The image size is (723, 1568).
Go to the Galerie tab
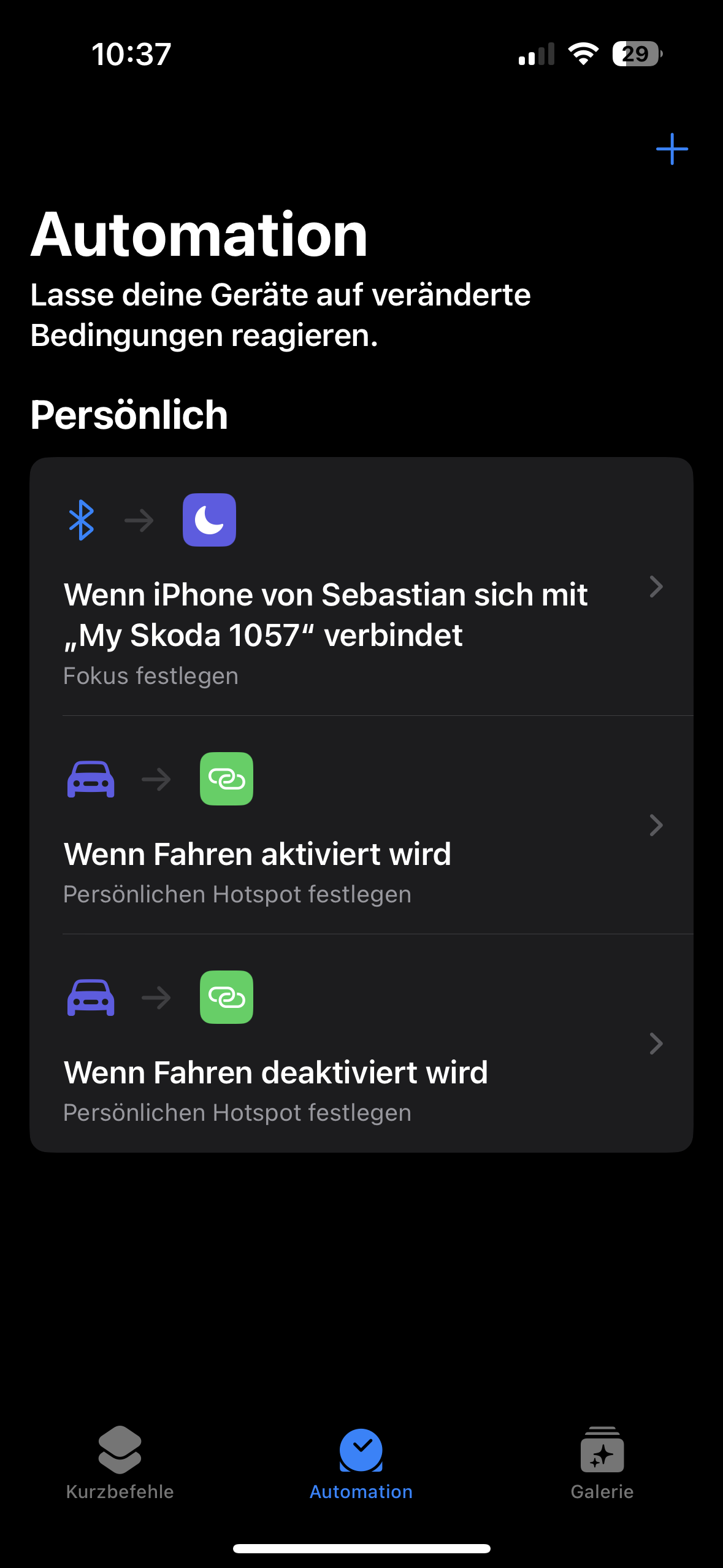[602, 1463]
